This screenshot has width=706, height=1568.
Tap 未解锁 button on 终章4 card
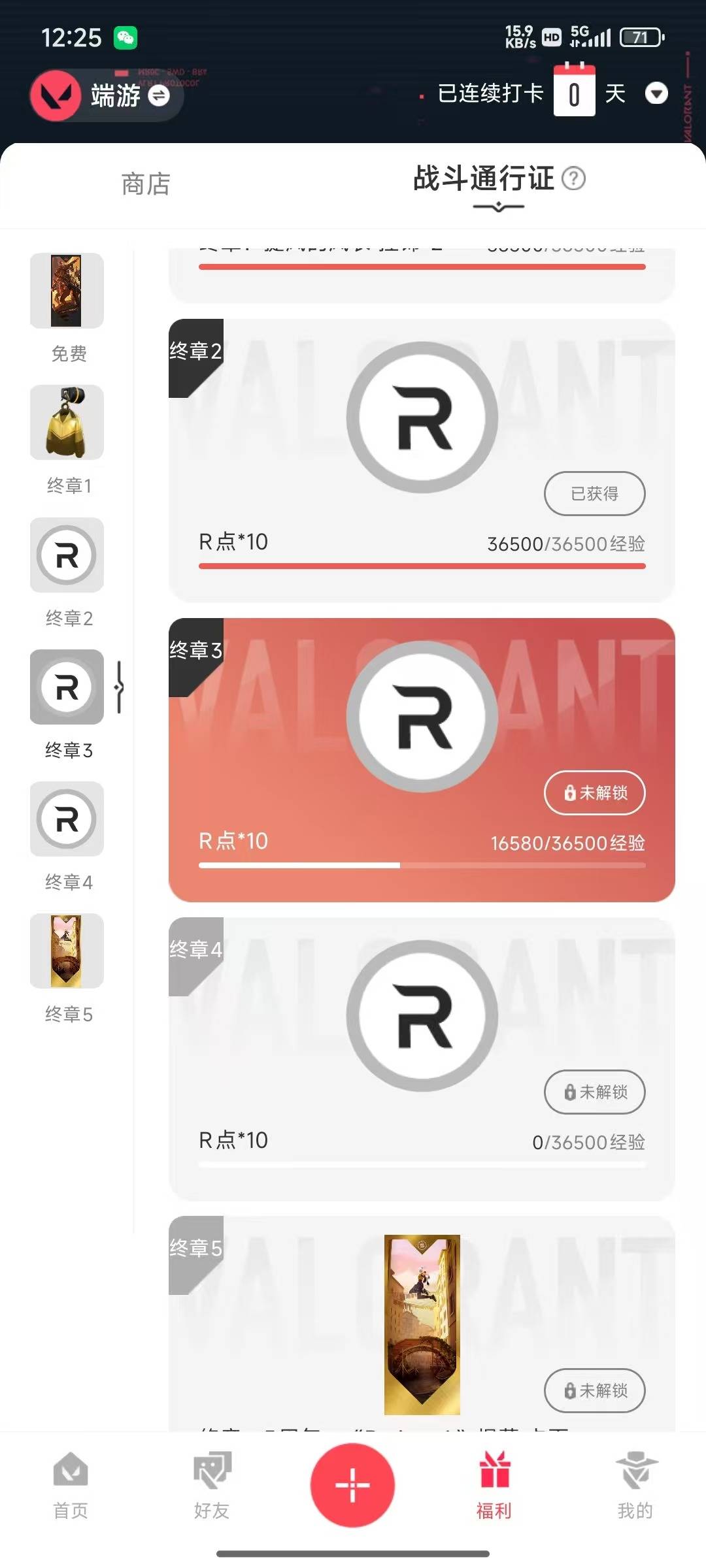(594, 1092)
